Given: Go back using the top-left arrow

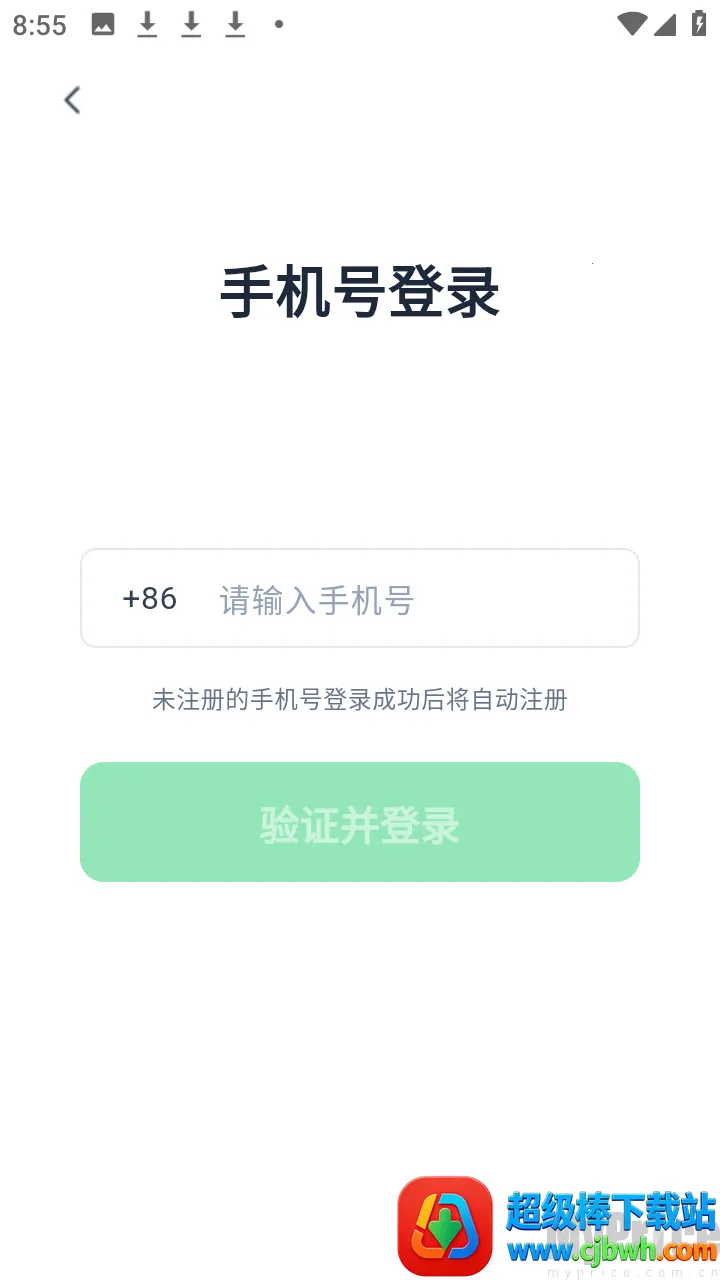Looking at the screenshot, I should (72, 100).
